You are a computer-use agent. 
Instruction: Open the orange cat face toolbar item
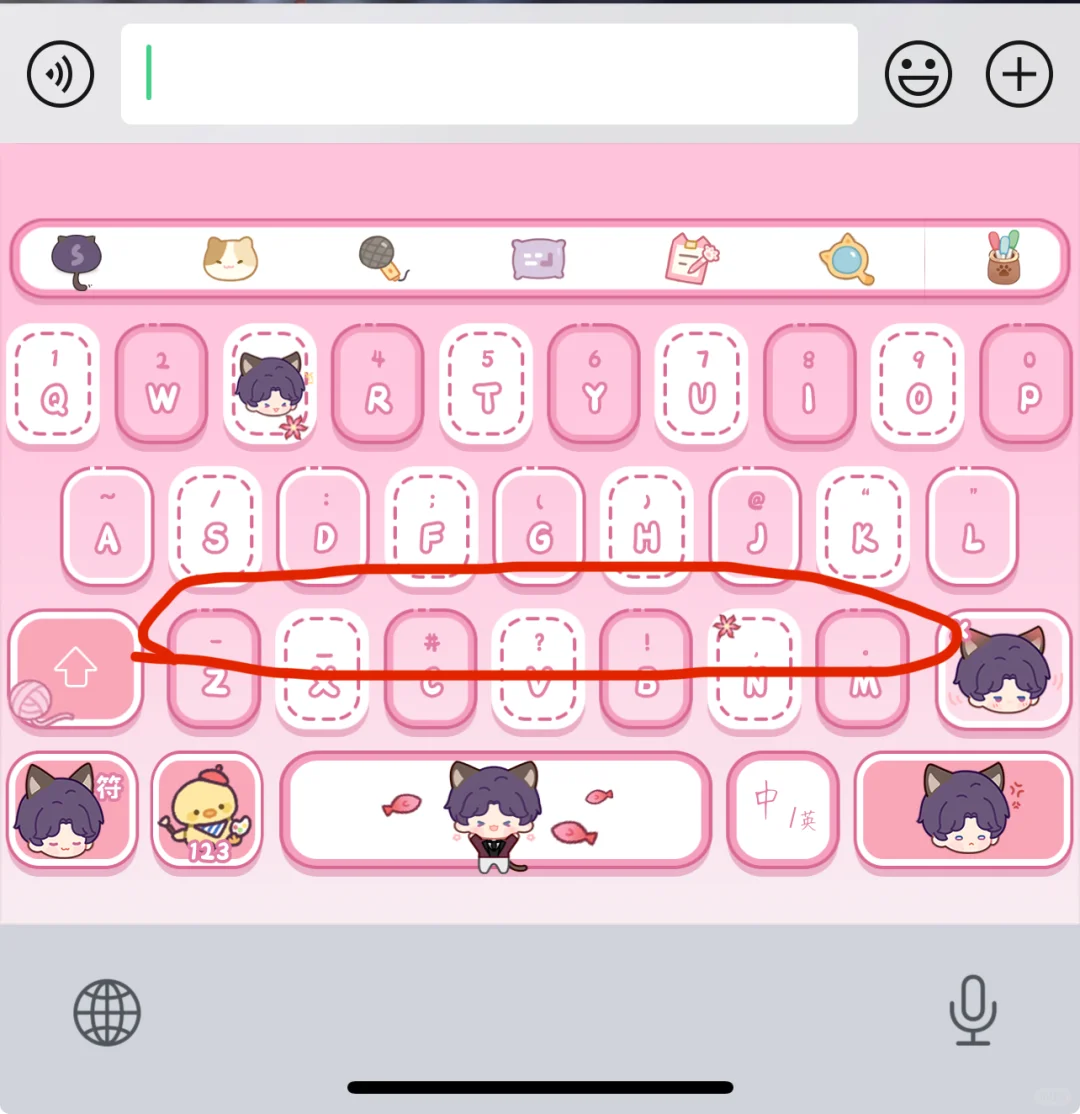point(230,259)
